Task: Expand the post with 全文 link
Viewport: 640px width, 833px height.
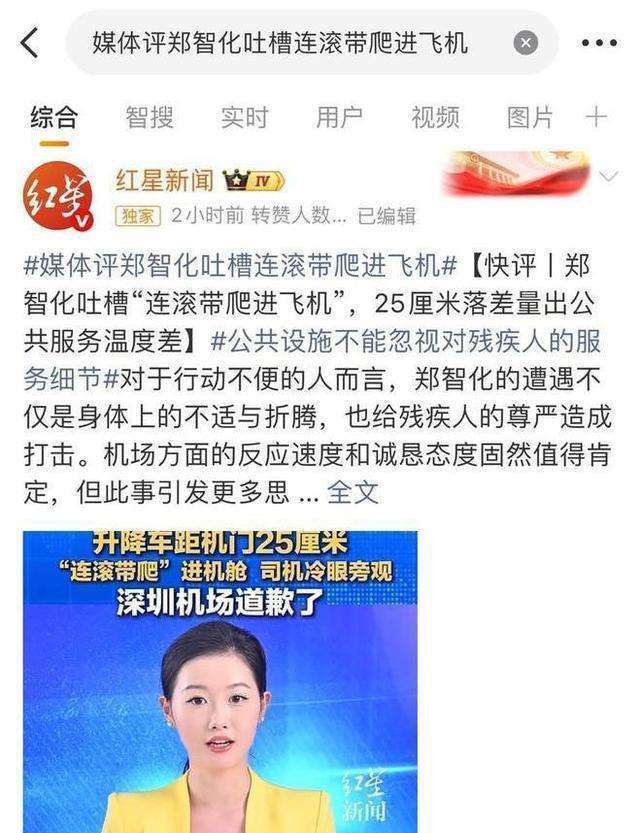Action: [353, 493]
